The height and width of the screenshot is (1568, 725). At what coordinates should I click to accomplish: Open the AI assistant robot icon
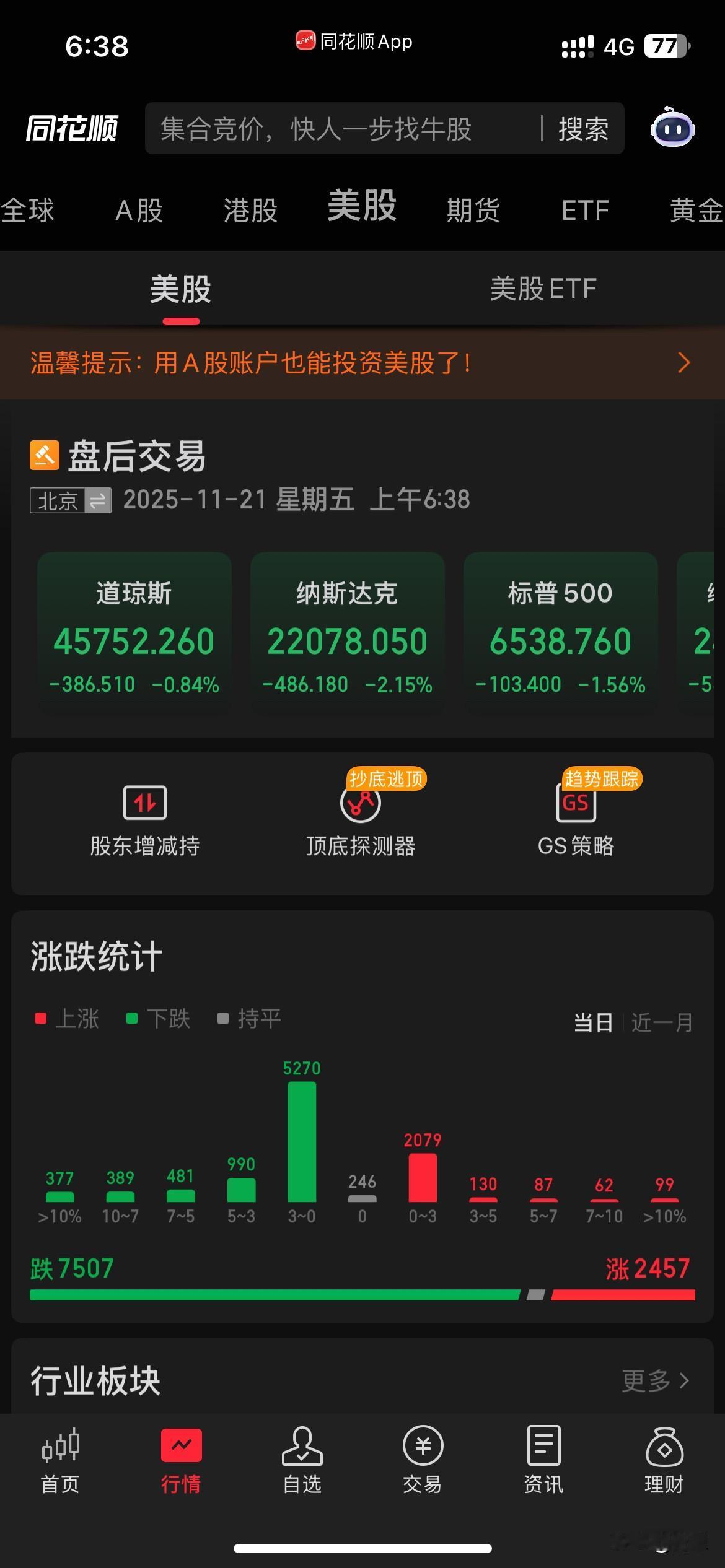(x=672, y=129)
